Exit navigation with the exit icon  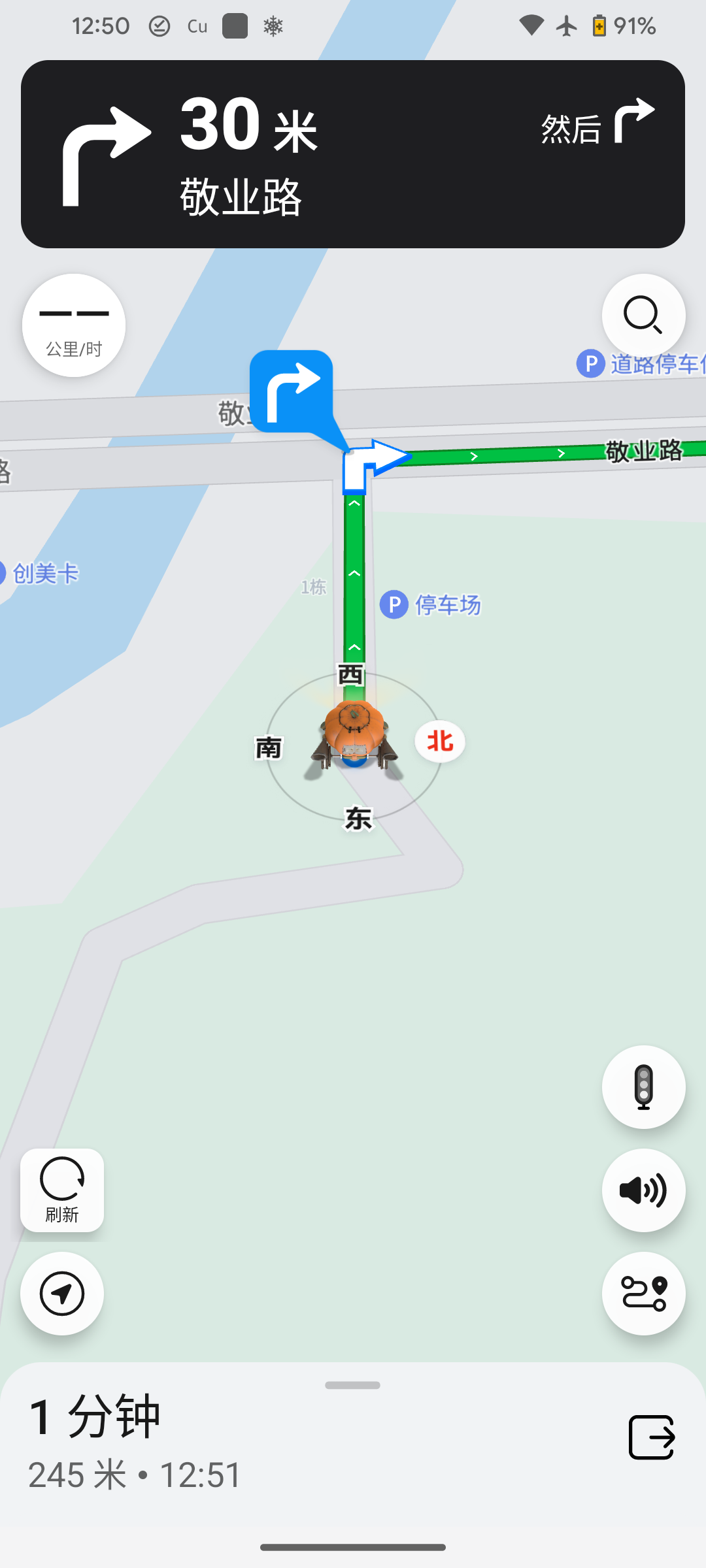(651, 1437)
